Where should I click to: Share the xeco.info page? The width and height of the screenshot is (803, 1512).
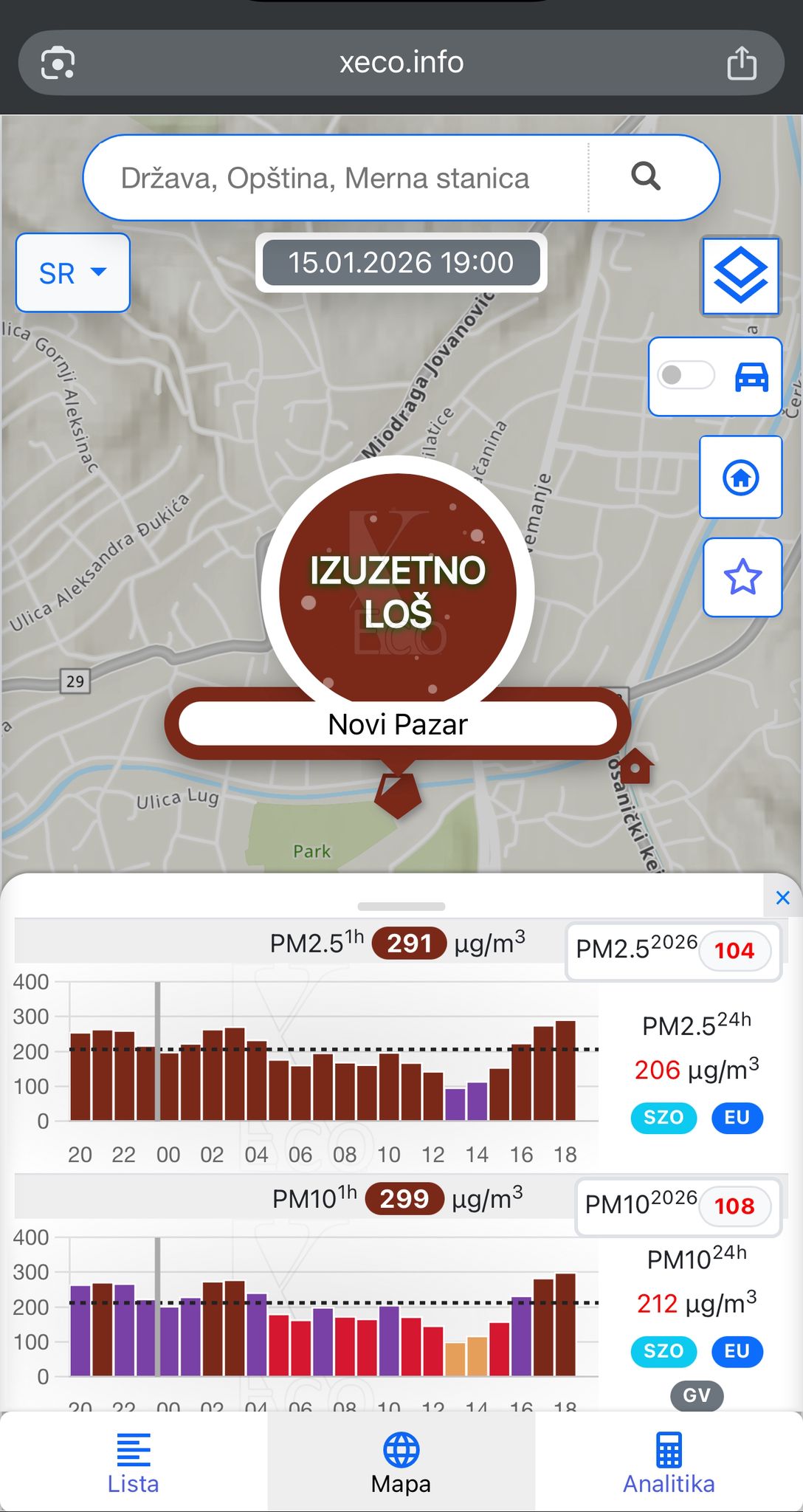pyautogui.click(x=742, y=63)
